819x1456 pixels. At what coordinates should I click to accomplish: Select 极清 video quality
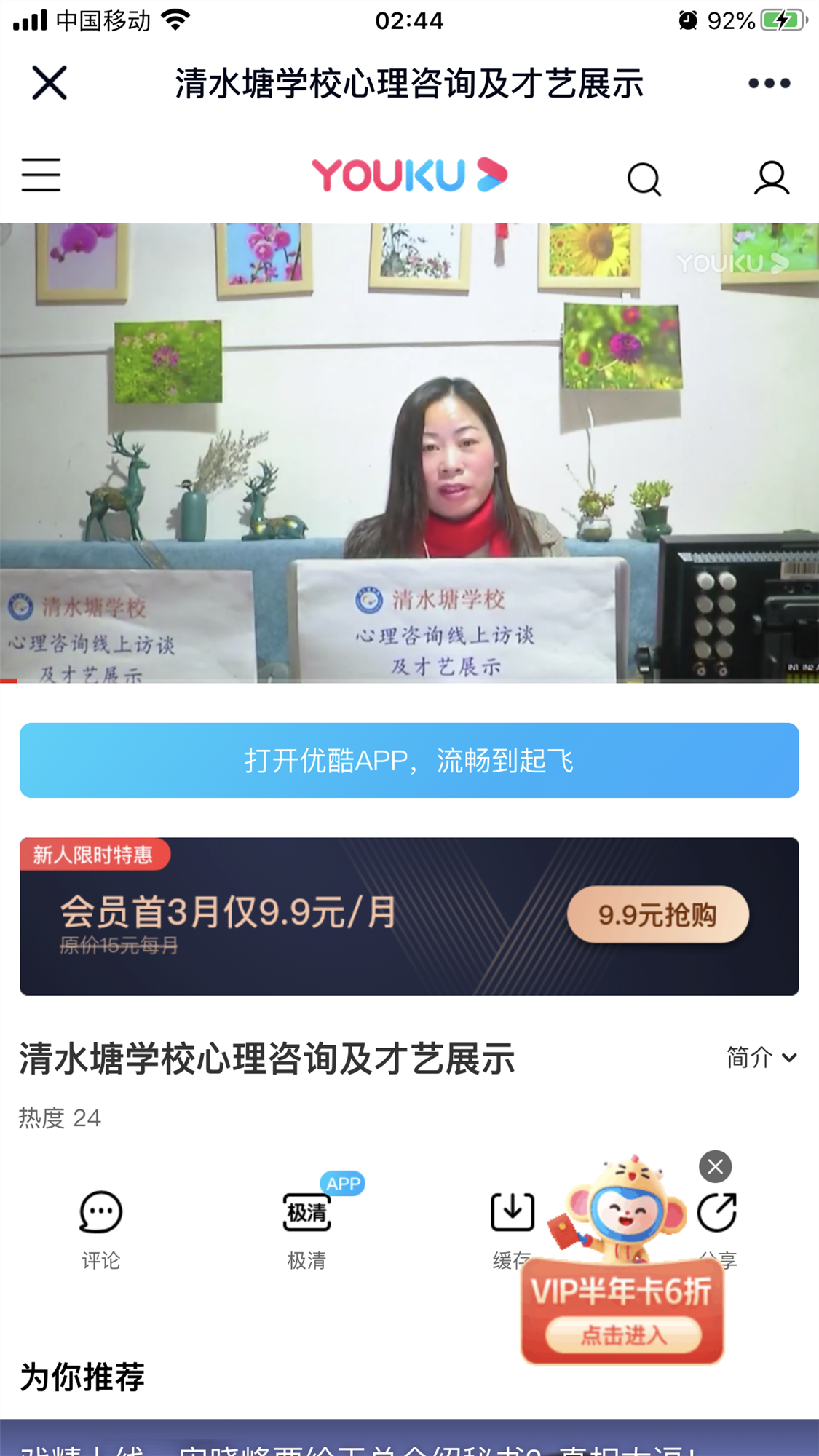click(x=306, y=1227)
